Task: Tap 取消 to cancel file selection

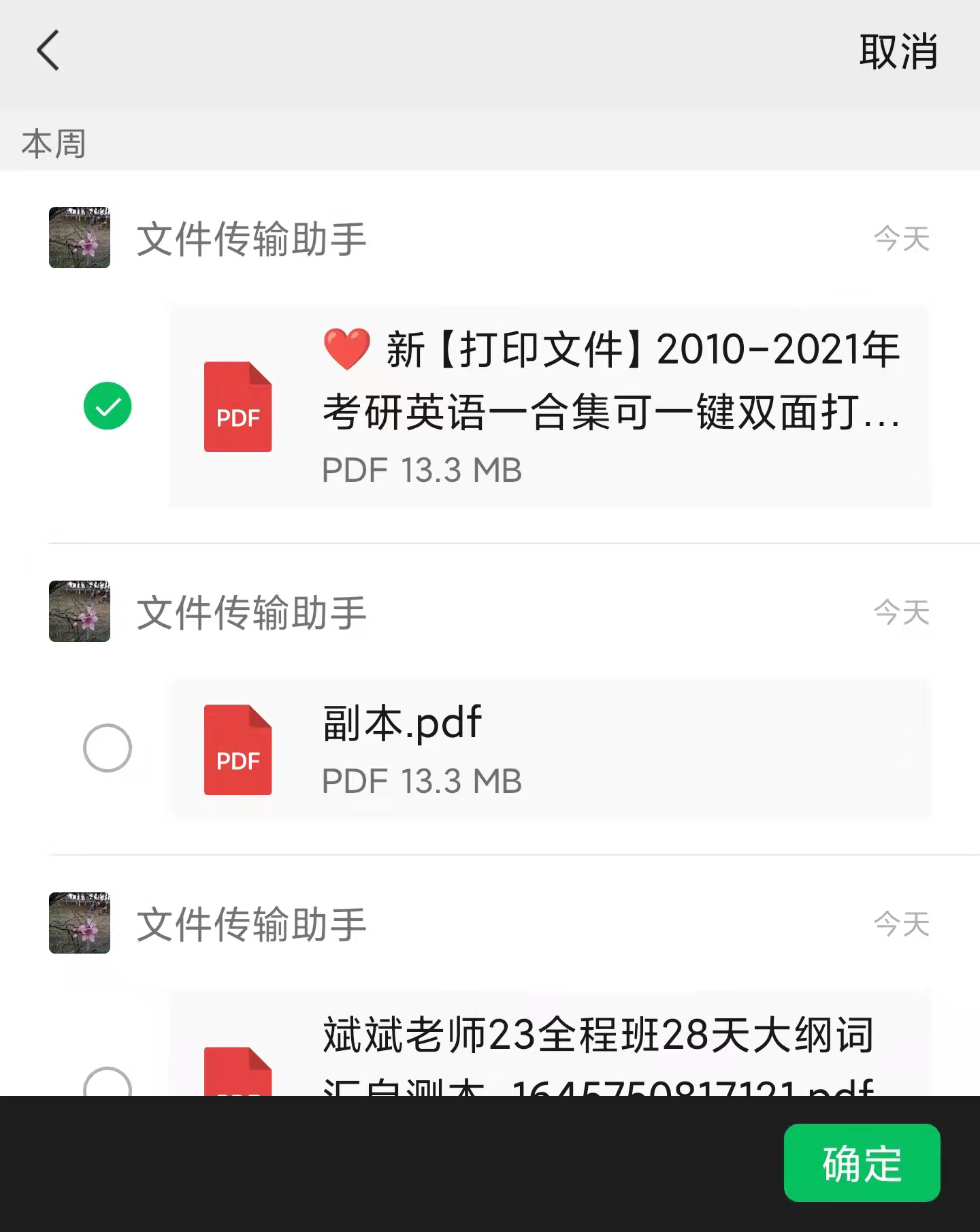Action: pyautogui.click(x=898, y=52)
